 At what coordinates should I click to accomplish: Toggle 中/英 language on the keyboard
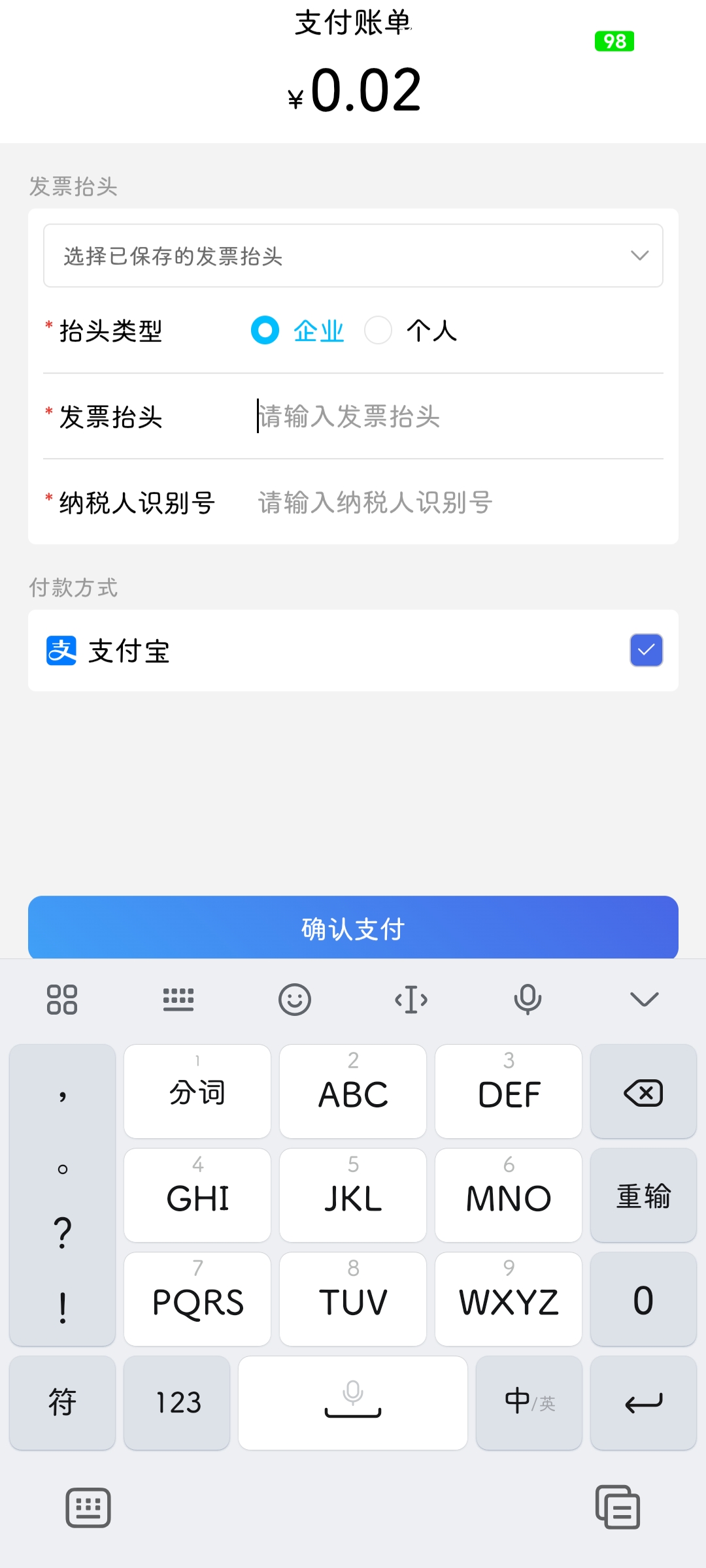pos(528,1403)
